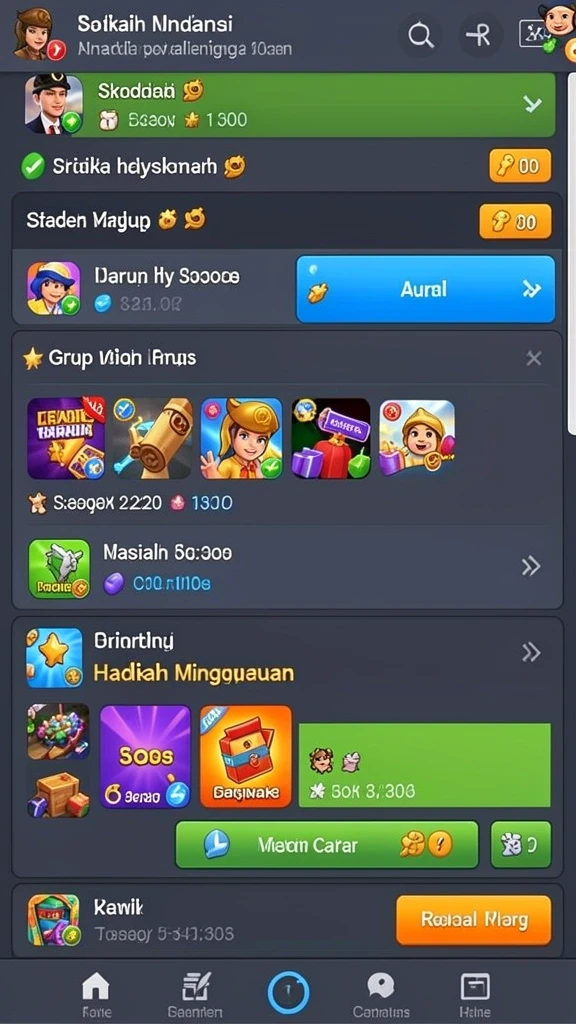The image size is (576, 1024).
Task: Tap the orange button in Kawik row
Action: (473, 920)
